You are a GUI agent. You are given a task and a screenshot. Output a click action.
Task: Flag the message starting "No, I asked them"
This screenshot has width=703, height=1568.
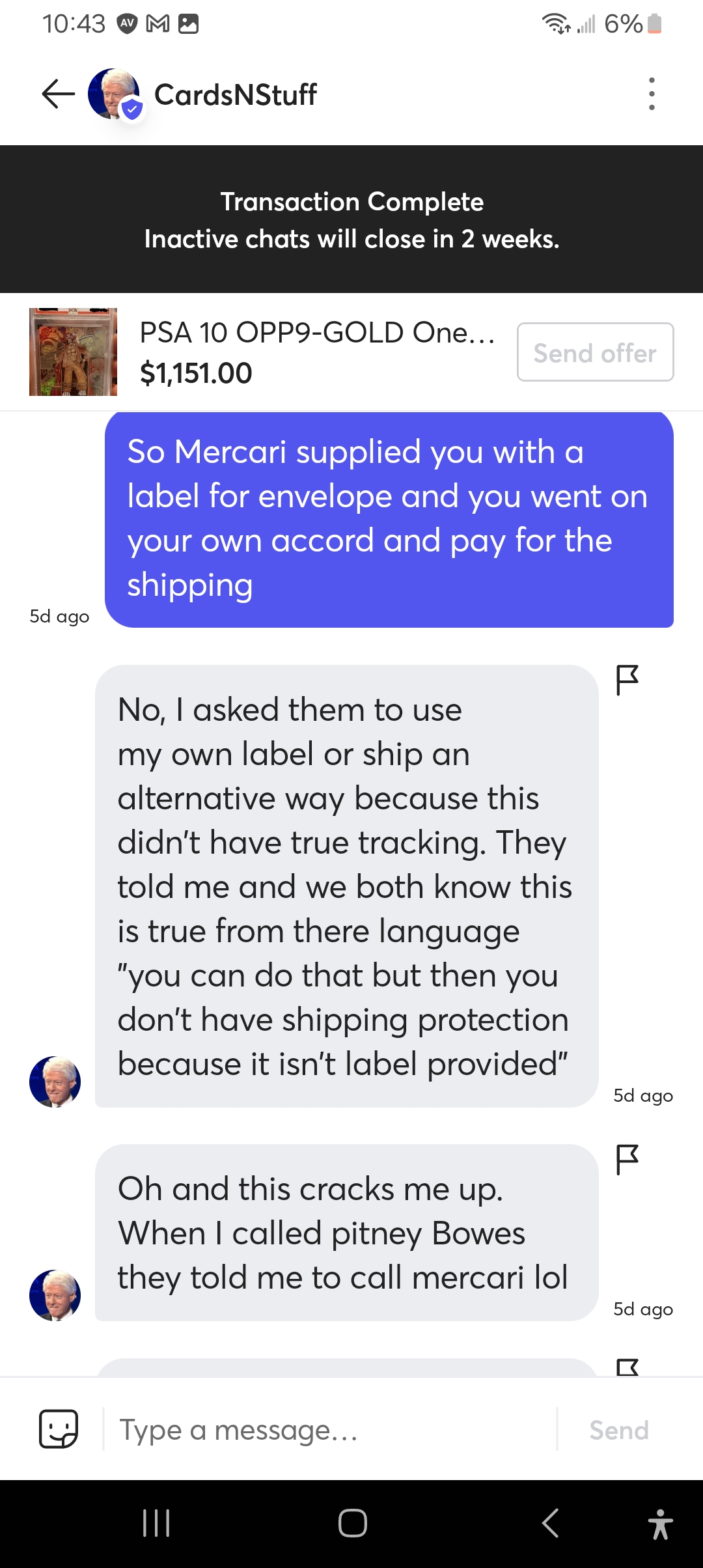627,680
